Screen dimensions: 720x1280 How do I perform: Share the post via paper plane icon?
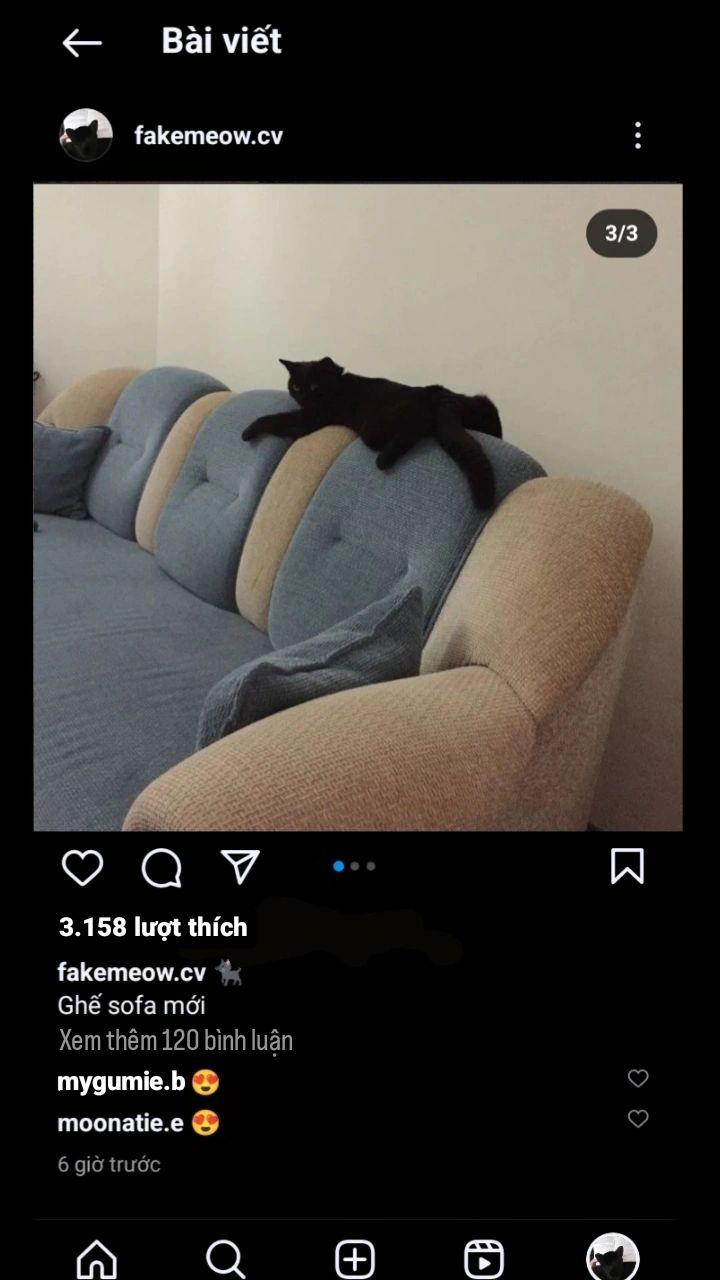240,867
